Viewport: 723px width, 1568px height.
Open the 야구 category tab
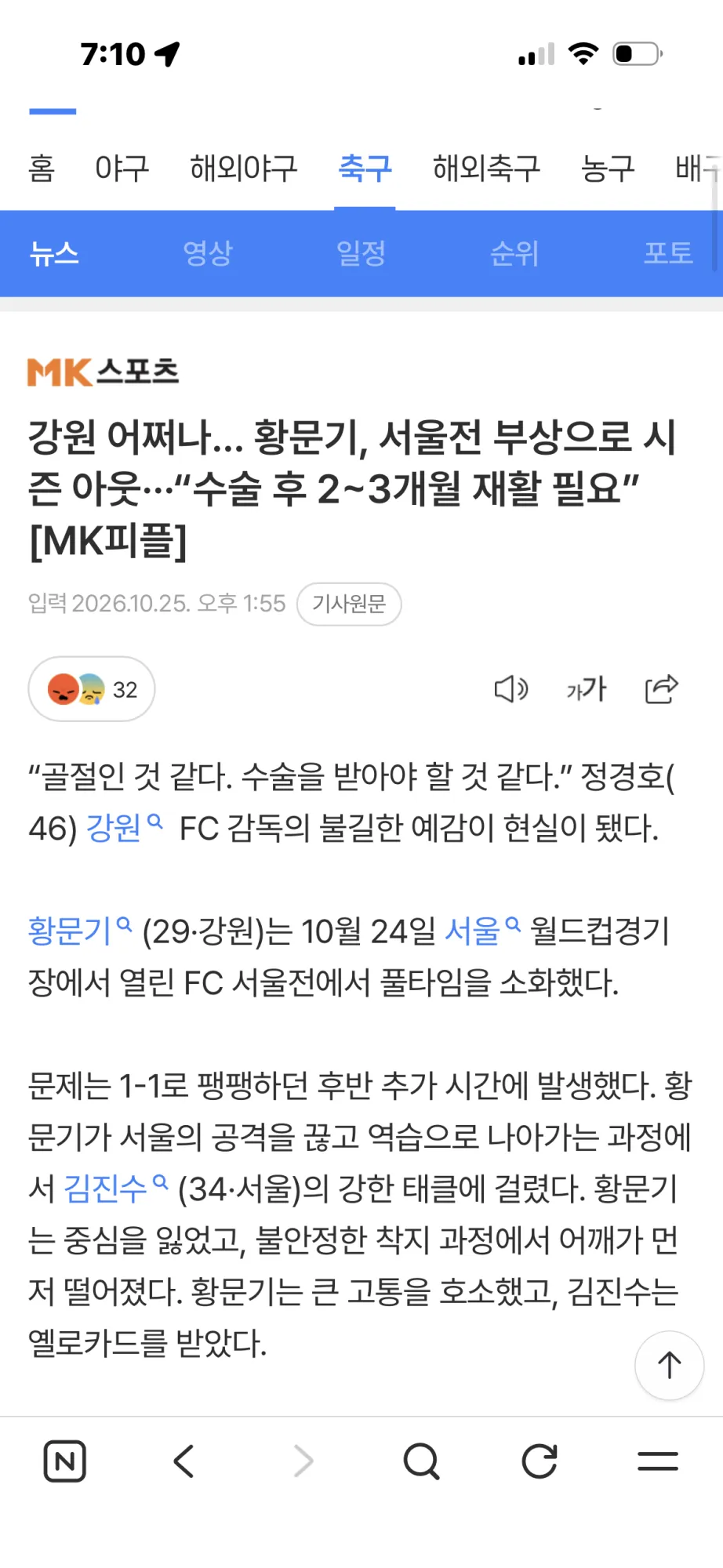(122, 169)
